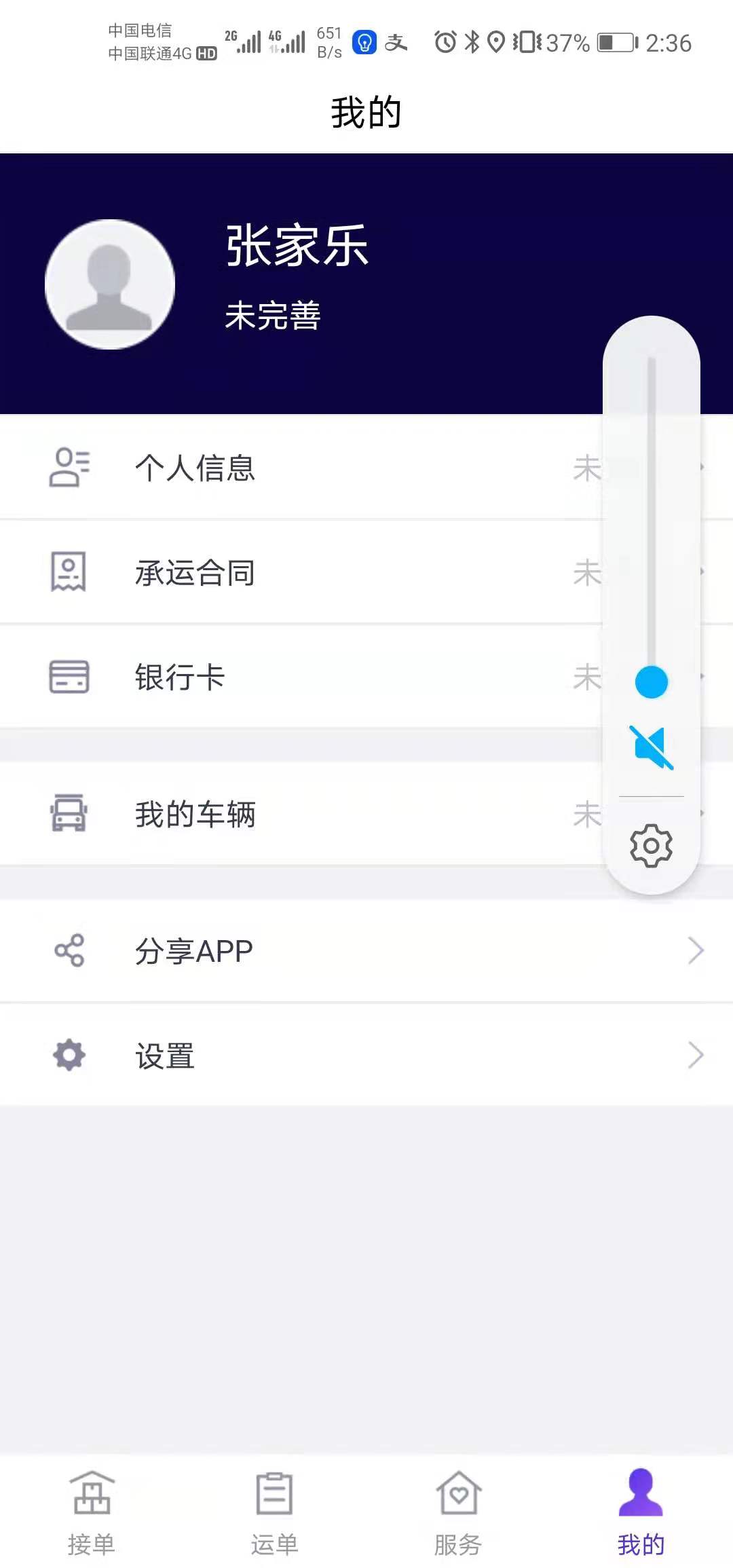733x1568 pixels.
Task: Tap the profile avatar picture
Action: pyautogui.click(x=110, y=284)
